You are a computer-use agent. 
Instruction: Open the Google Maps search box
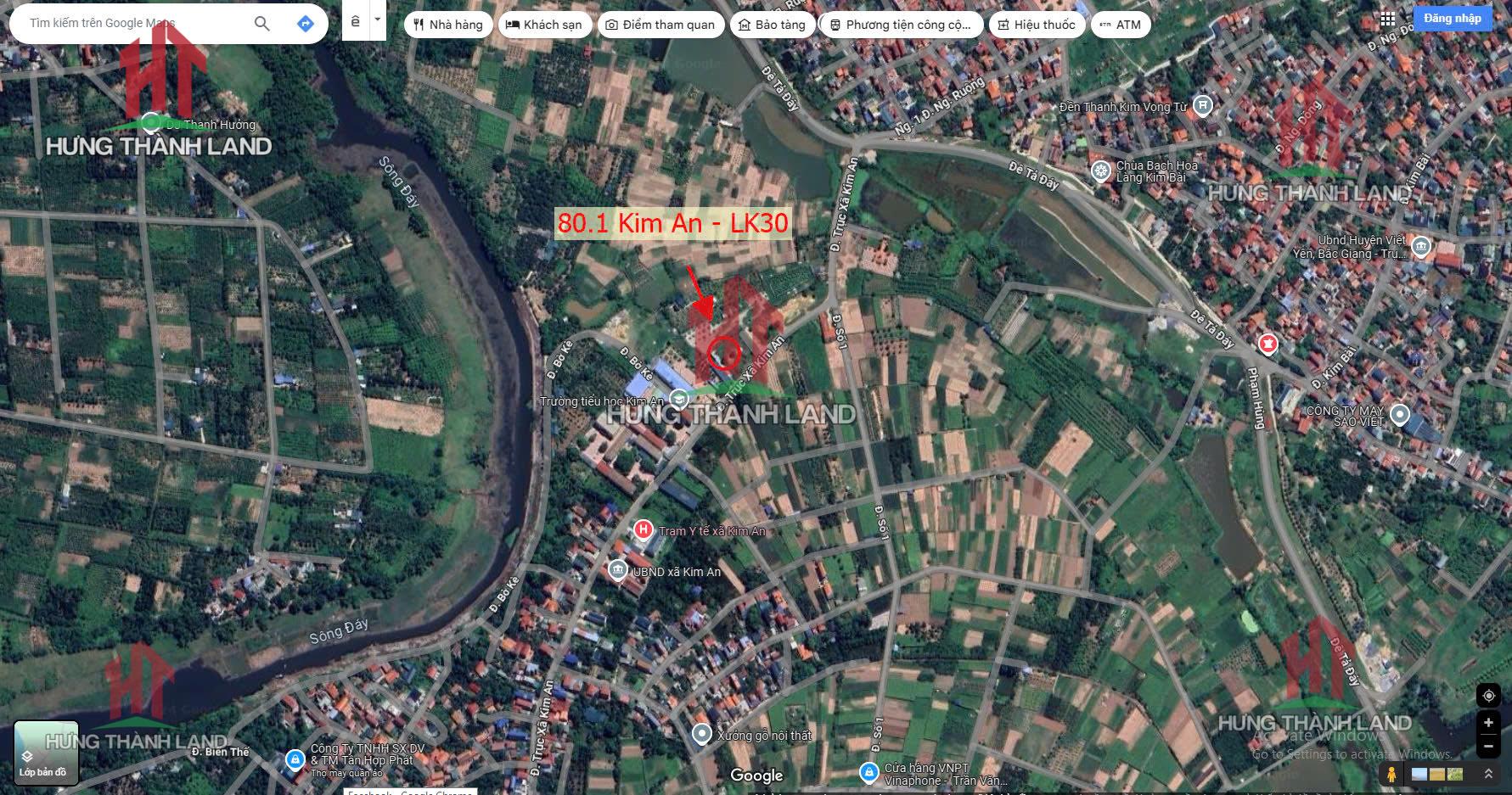[x=127, y=24]
